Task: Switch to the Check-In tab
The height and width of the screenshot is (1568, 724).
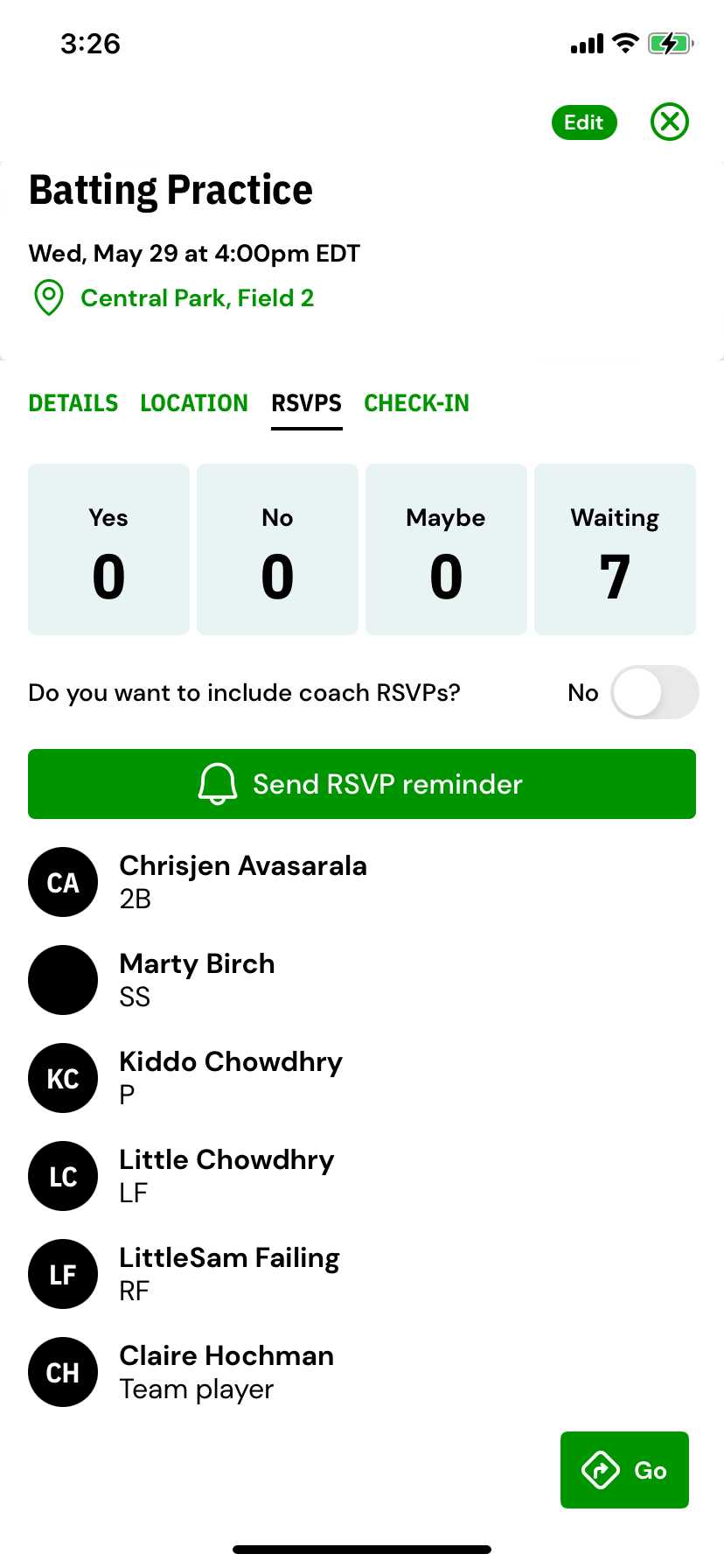Action: point(416,403)
